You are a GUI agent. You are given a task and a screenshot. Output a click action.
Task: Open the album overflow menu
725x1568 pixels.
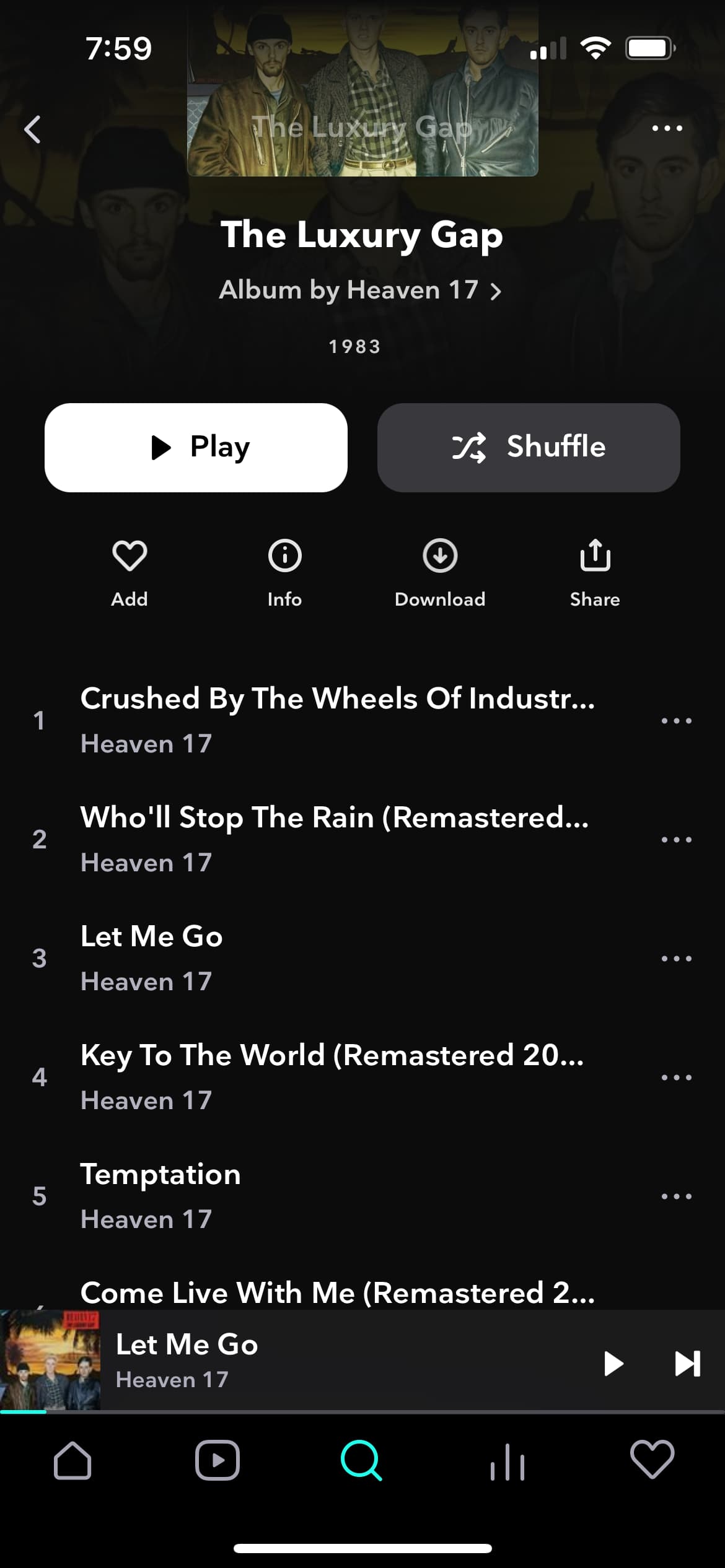click(667, 128)
